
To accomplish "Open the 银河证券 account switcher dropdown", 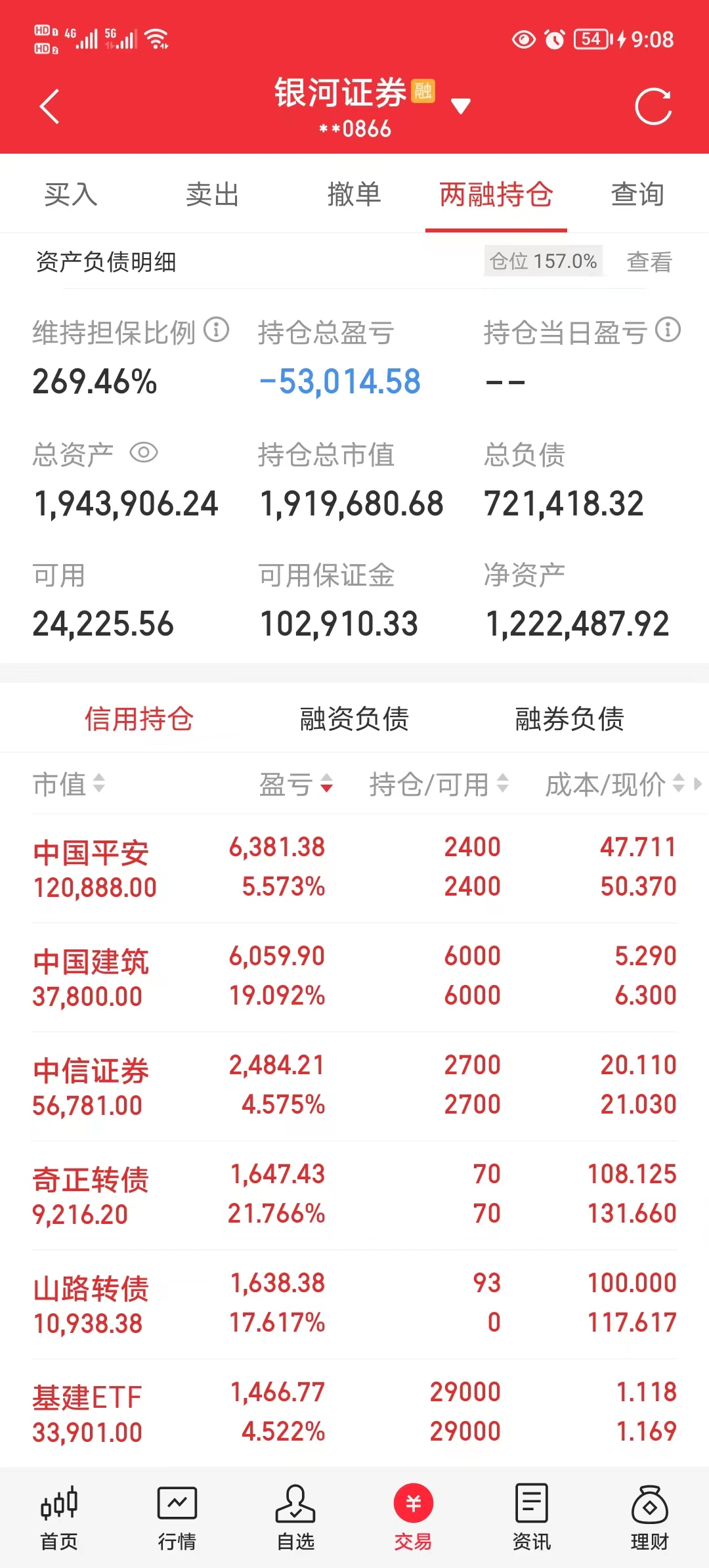I will [461, 106].
